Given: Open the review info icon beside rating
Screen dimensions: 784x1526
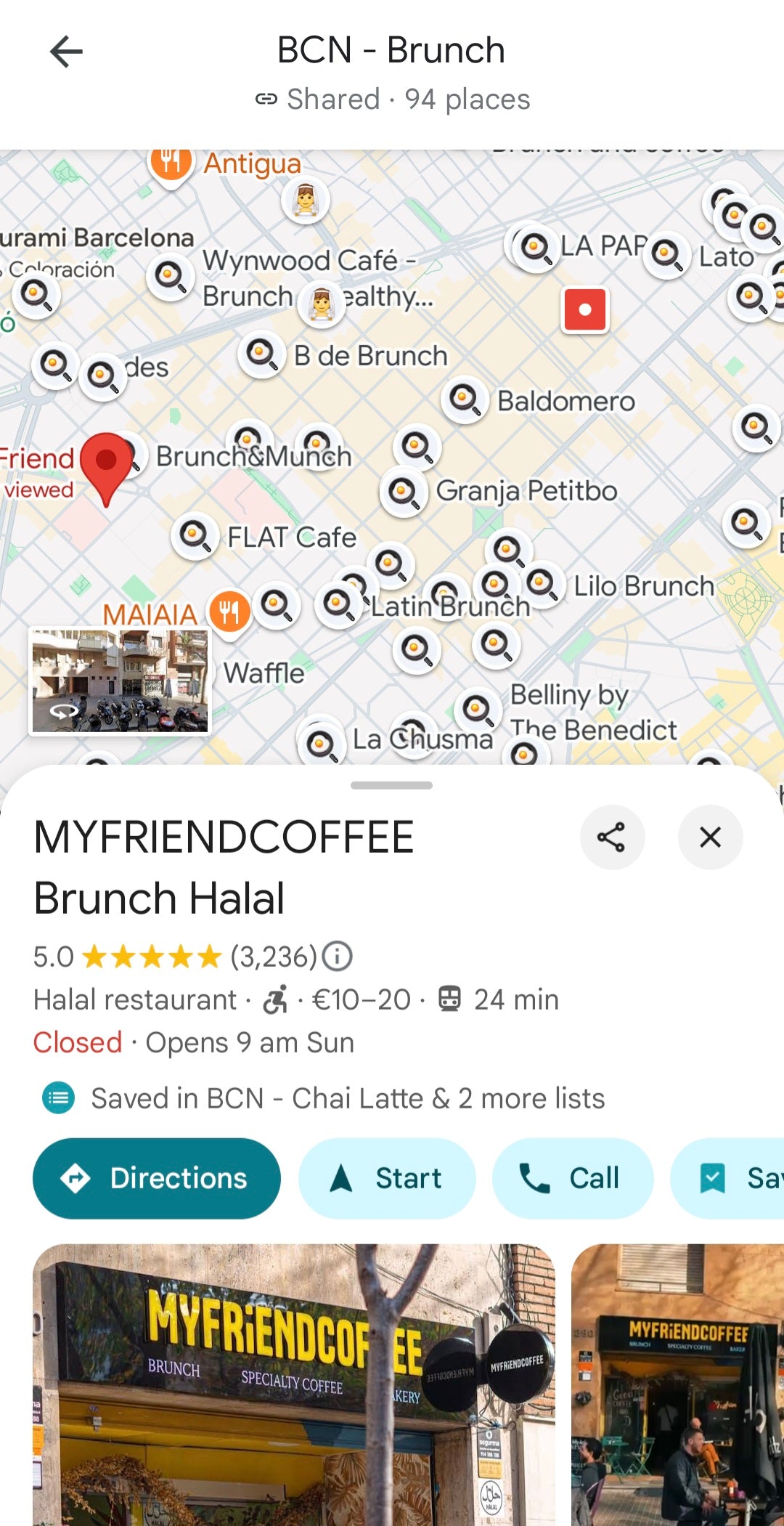Looking at the screenshot, I should pos(338,957).
